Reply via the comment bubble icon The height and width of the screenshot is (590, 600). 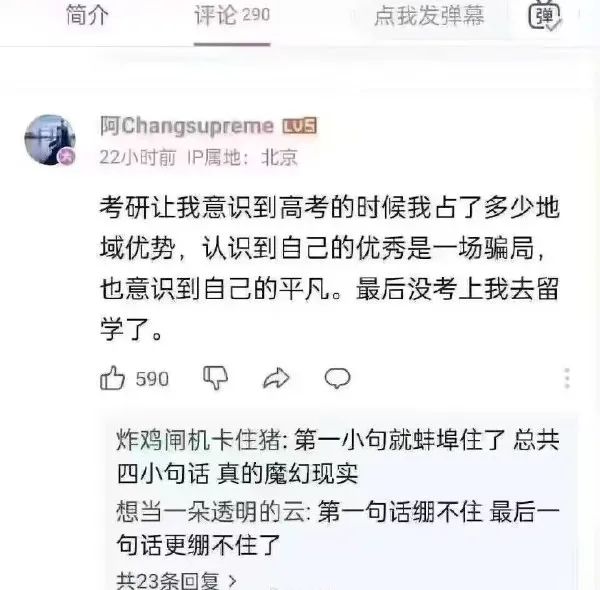(x=337, y=378)
